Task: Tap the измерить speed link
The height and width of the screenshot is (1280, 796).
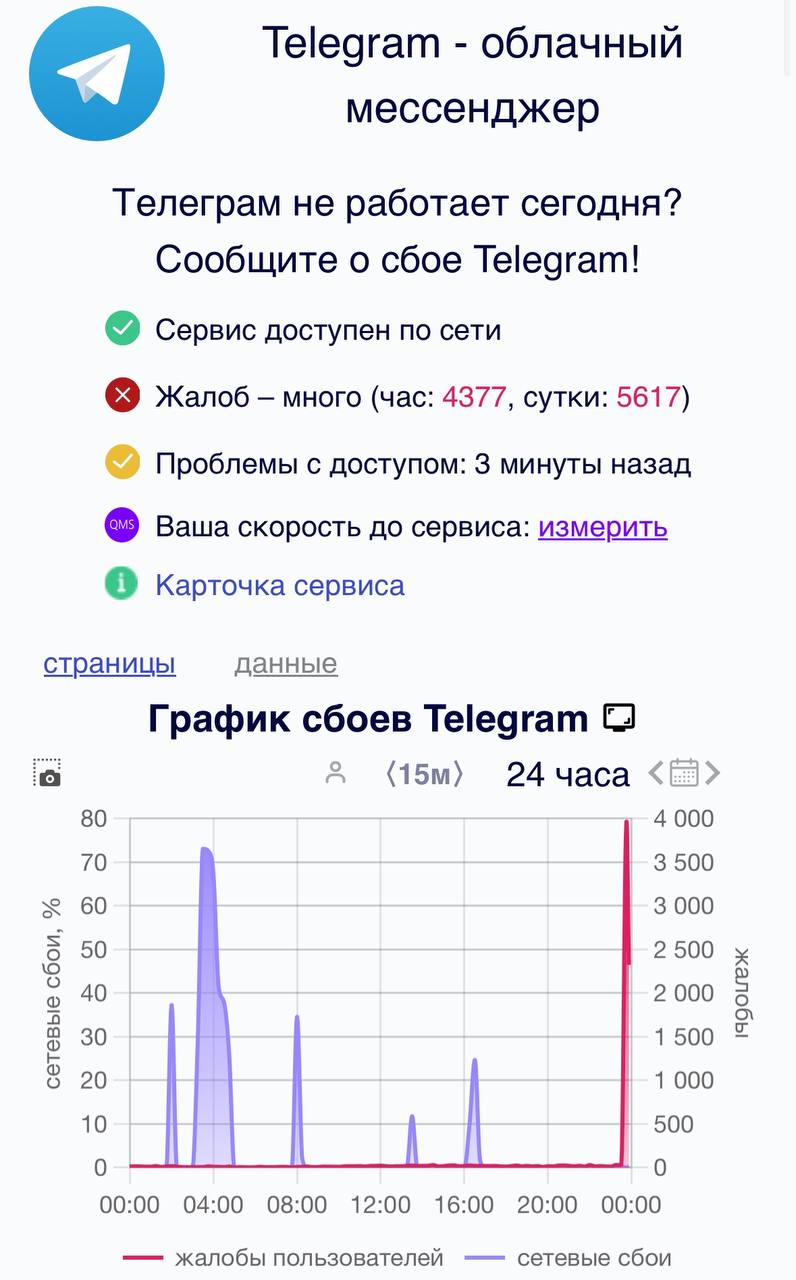Action: [x=602, y=527]
